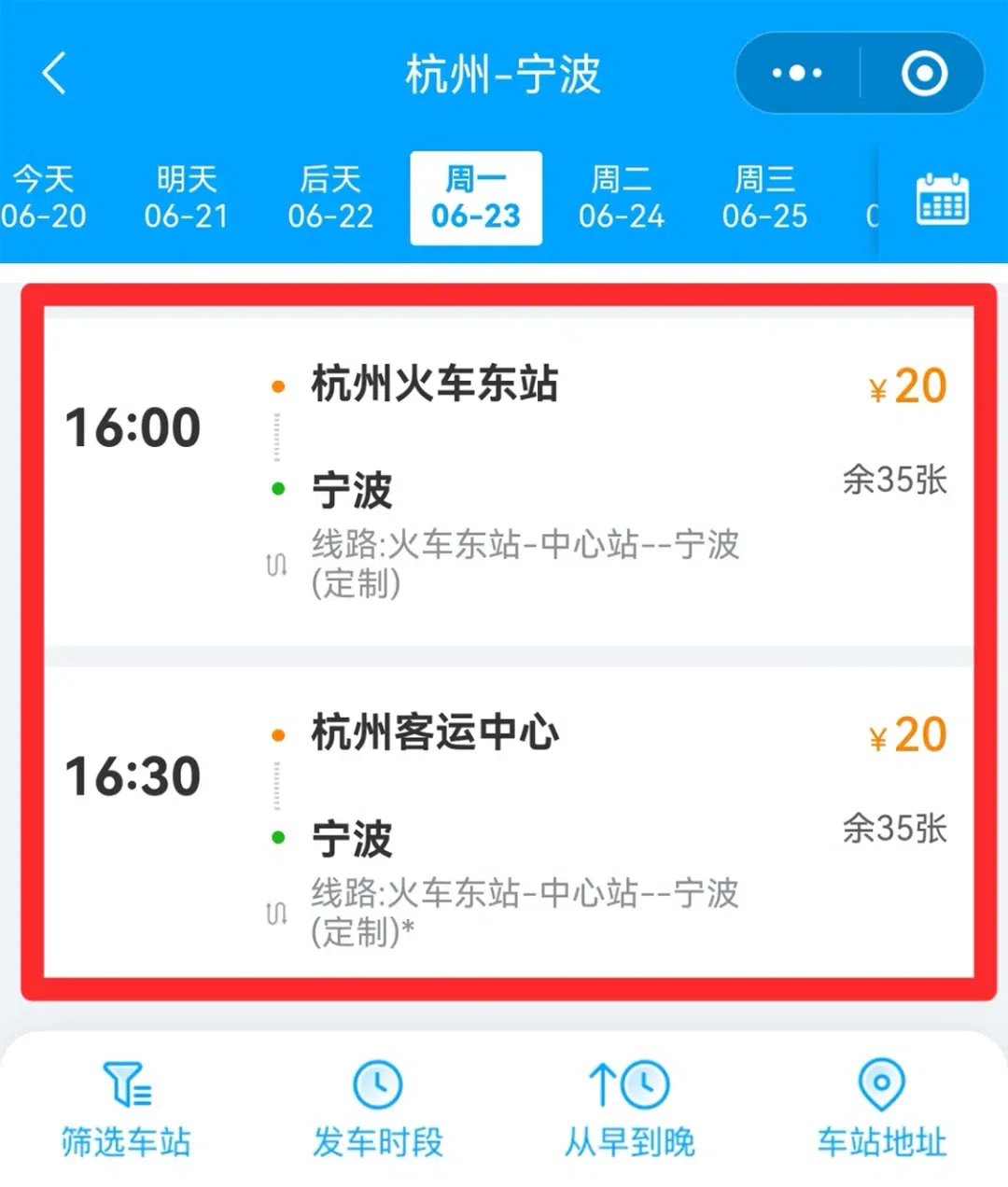Pick 周三 06-25 date tab
The width and height of the screenshot is (1008, 1187).
[764, 198]
